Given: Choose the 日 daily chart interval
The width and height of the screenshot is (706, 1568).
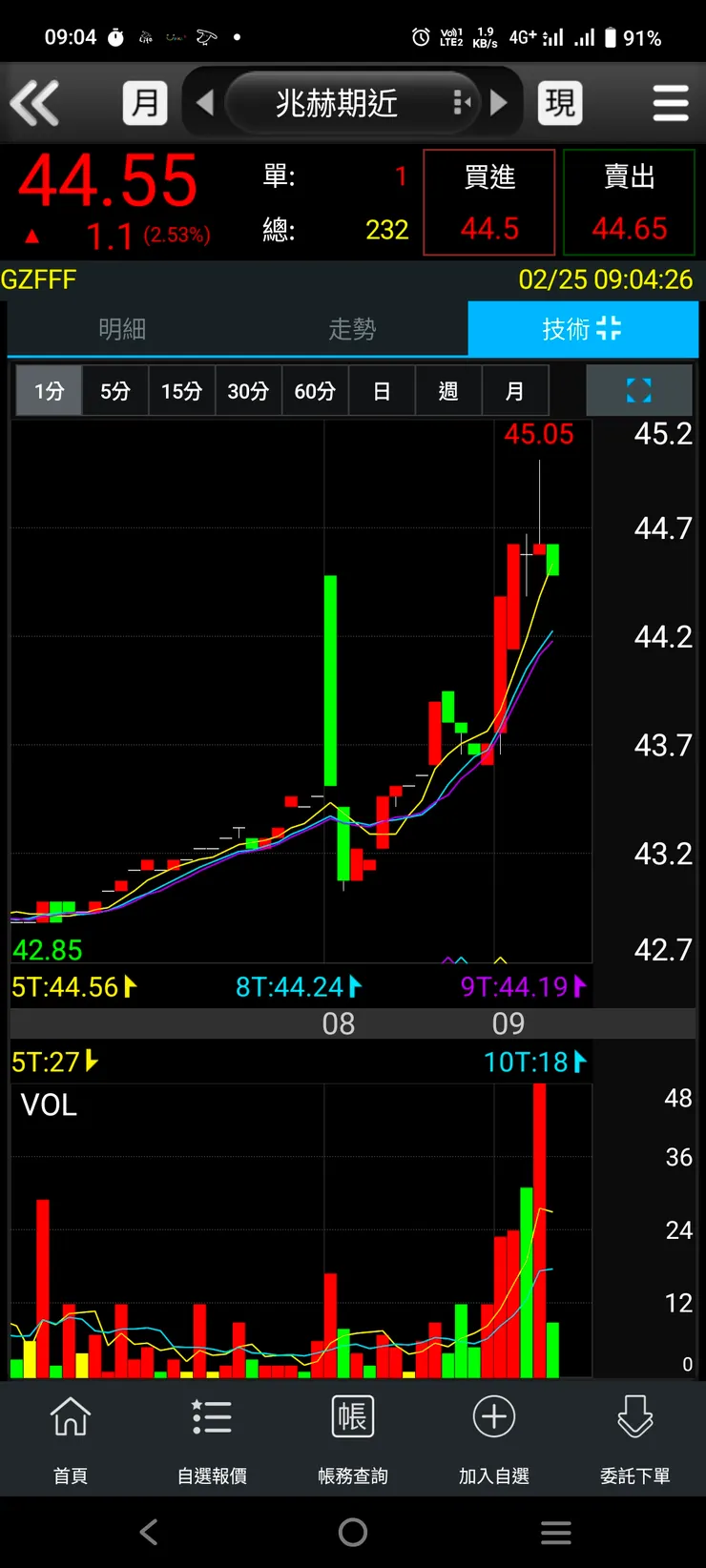Looking at the screenshot, I should 382,391.
